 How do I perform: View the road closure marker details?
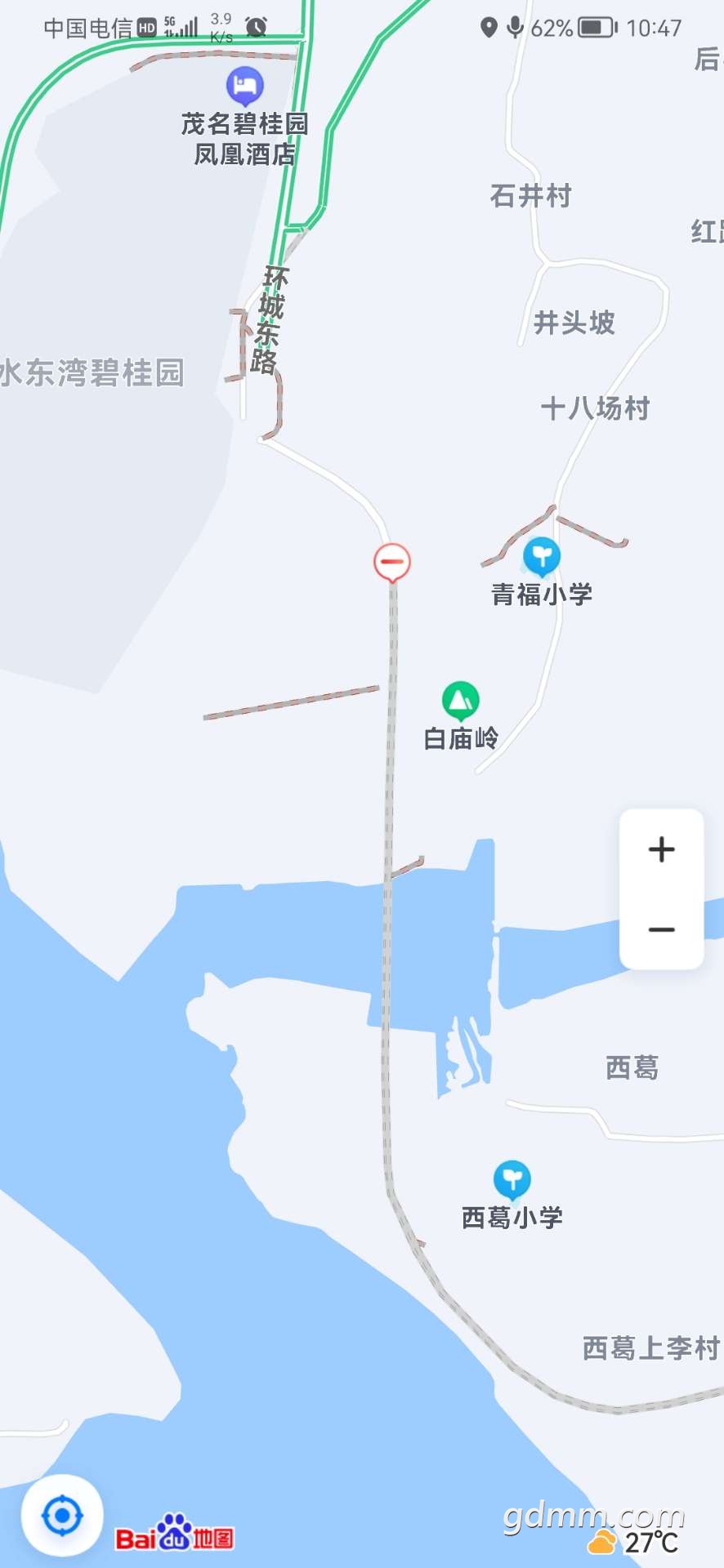point(392,562)
